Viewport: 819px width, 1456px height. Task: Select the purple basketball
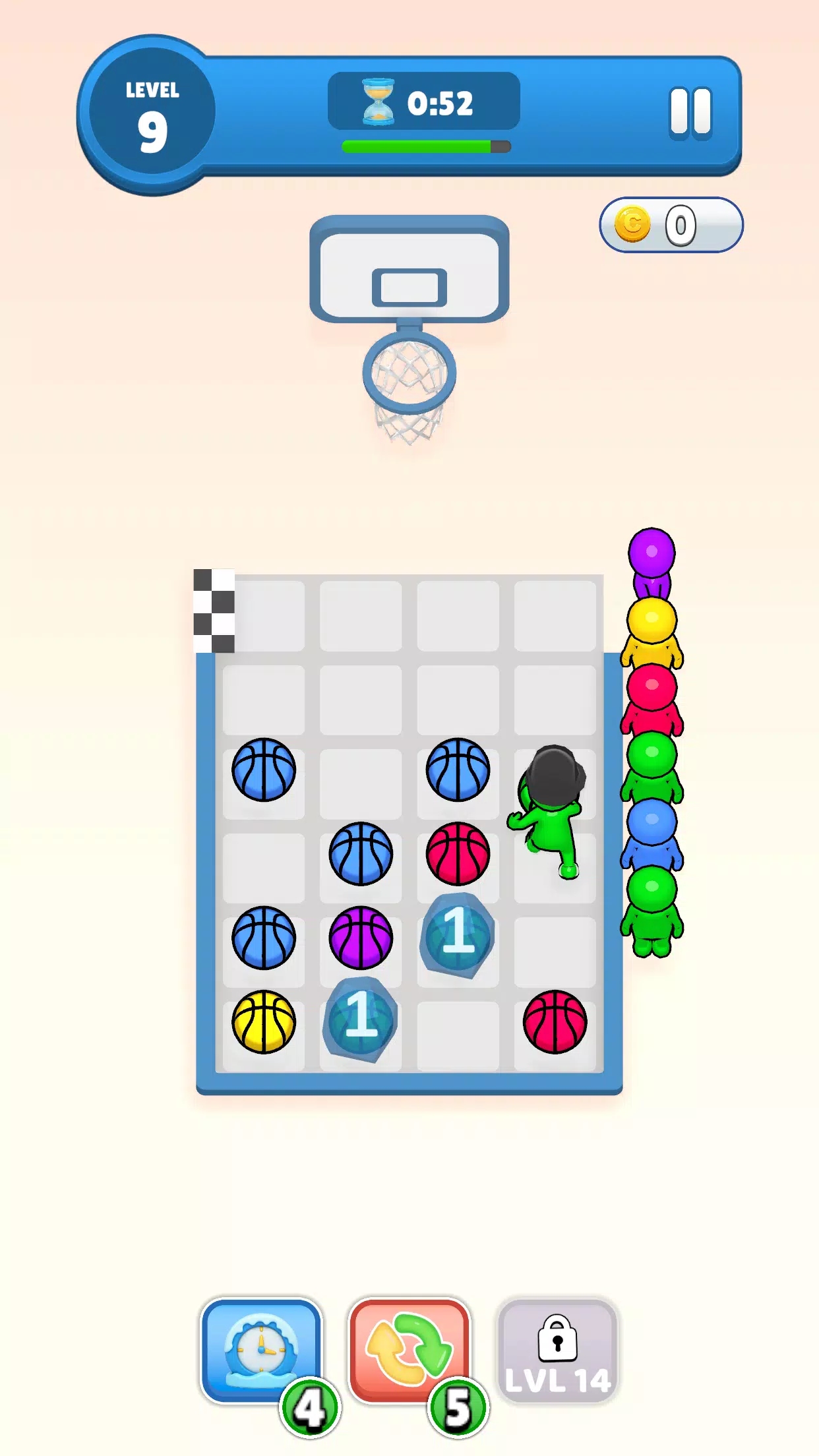[x=361, y=938]
